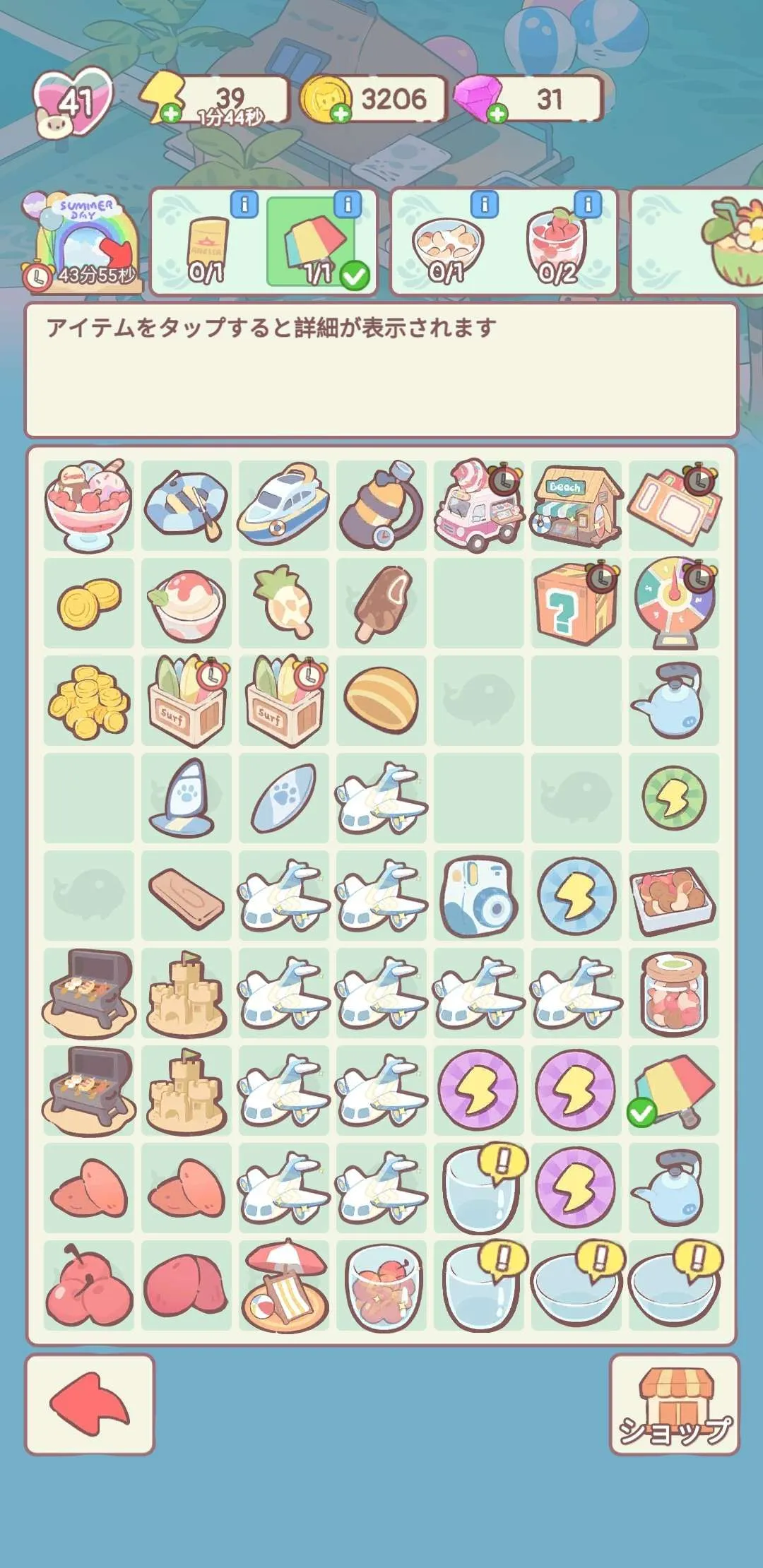Screen dimensions: 763x1568
Task: Open the ショップ shop
Action: tap(674, 1405)
